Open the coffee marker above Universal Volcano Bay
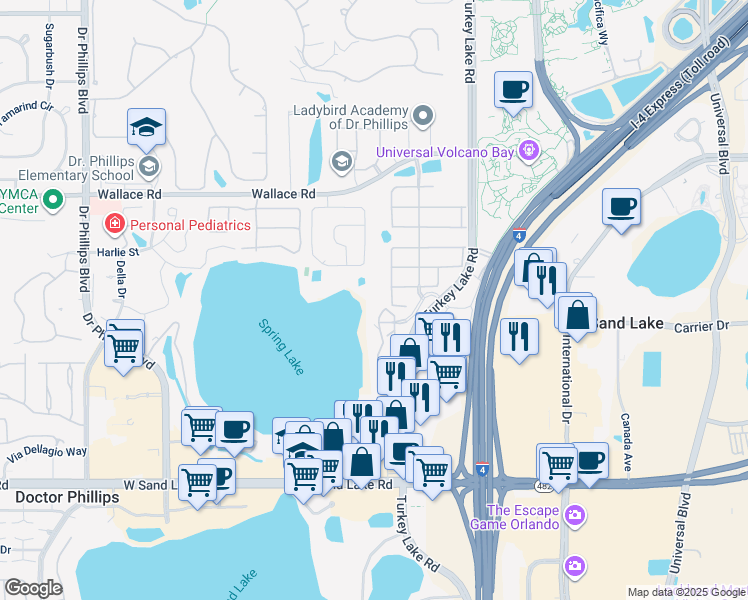 [513, 91]
